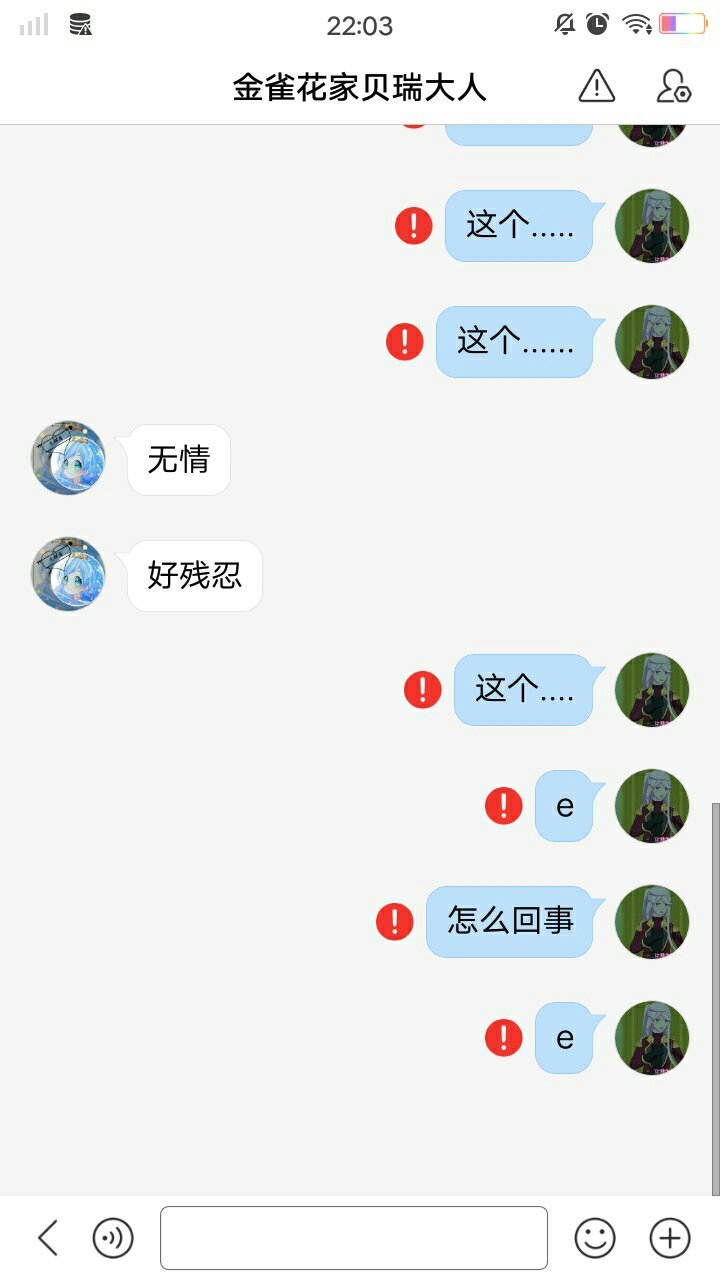Image resolution: width=720 pixels, height=1280 pixels.
Task: Select the '好残忍' message bubble
Action: [x=194, y=576]
